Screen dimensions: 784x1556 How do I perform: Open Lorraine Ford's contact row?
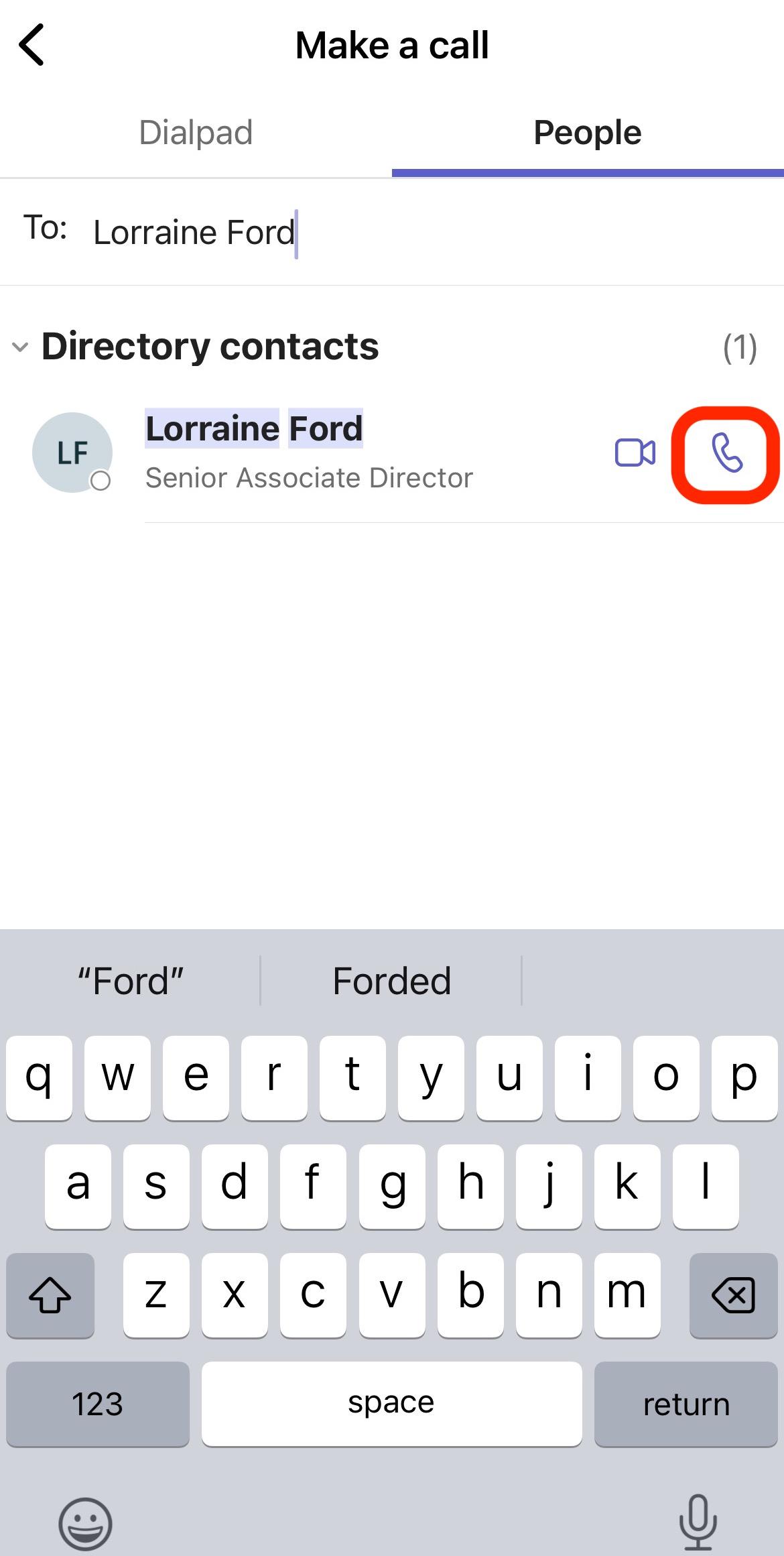(x=392, y=454)
